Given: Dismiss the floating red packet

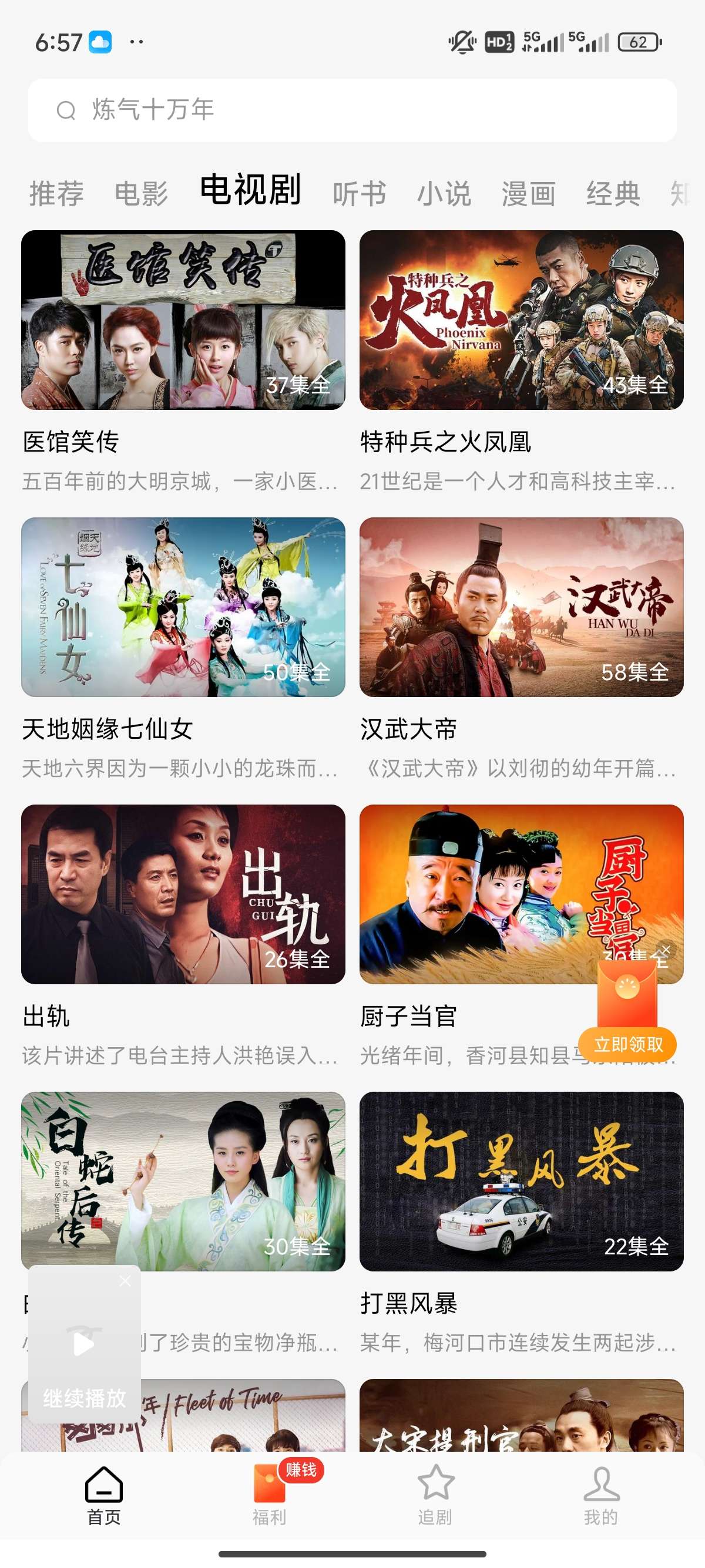Looking at the screenshot, I should (x=666, y=950).
